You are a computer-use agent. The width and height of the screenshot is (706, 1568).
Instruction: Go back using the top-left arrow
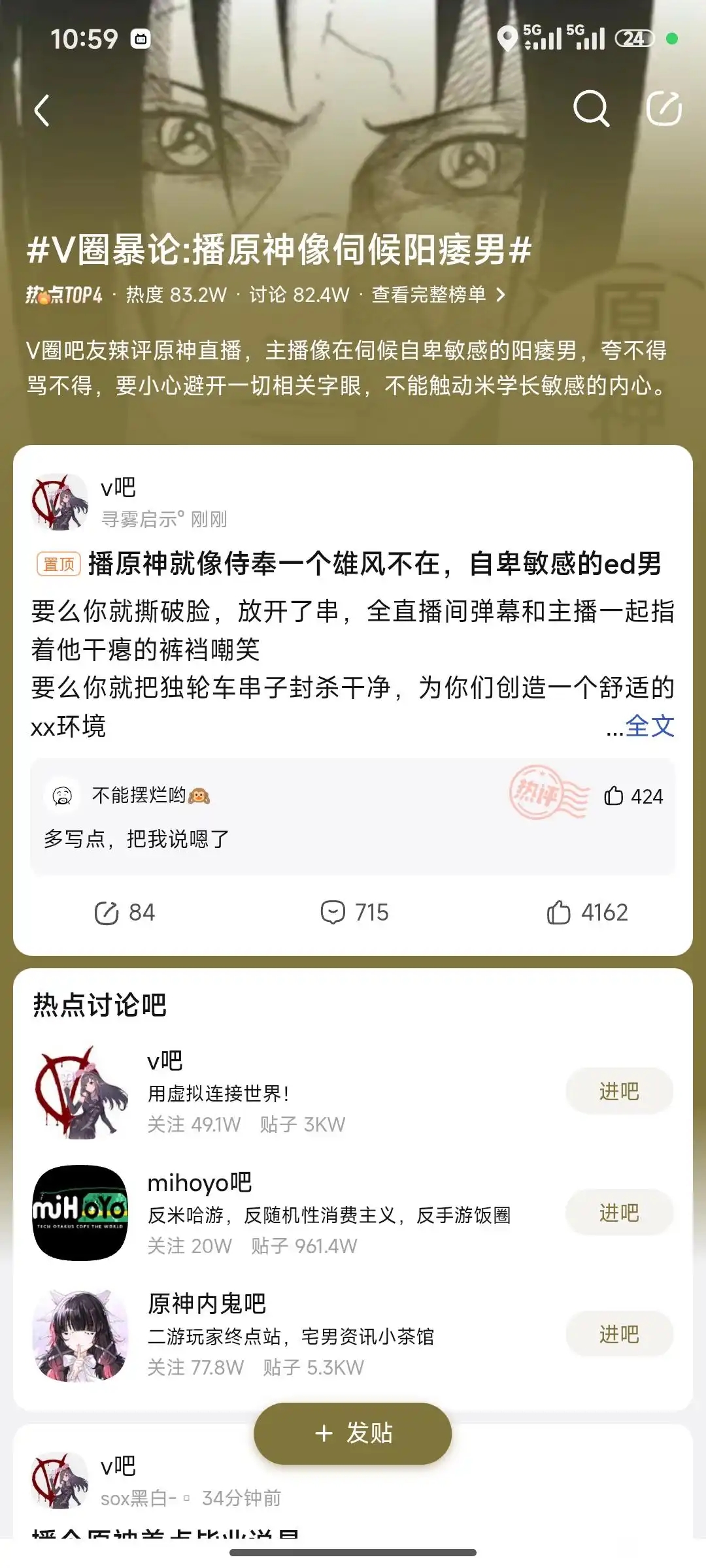42,110
